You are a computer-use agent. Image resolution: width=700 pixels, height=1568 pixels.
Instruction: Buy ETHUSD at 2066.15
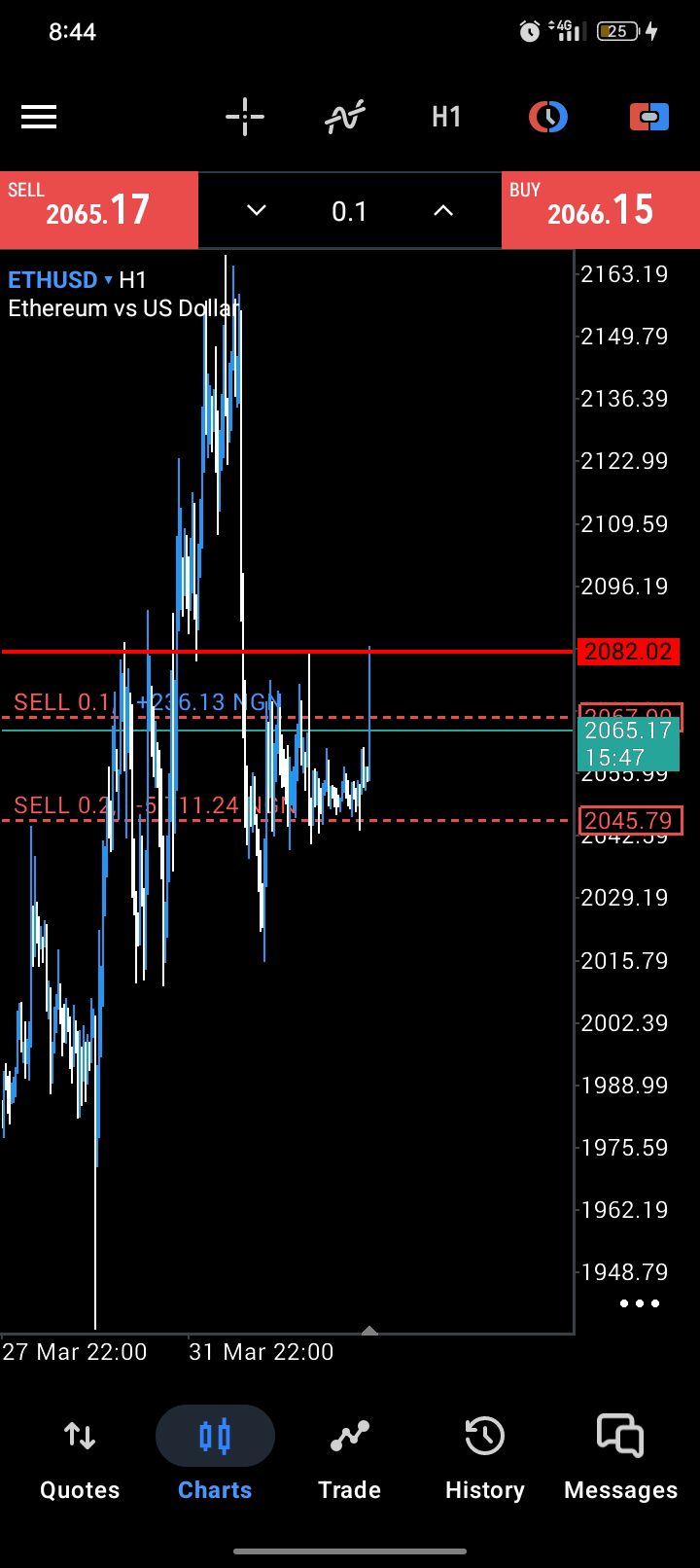(600, 210)
